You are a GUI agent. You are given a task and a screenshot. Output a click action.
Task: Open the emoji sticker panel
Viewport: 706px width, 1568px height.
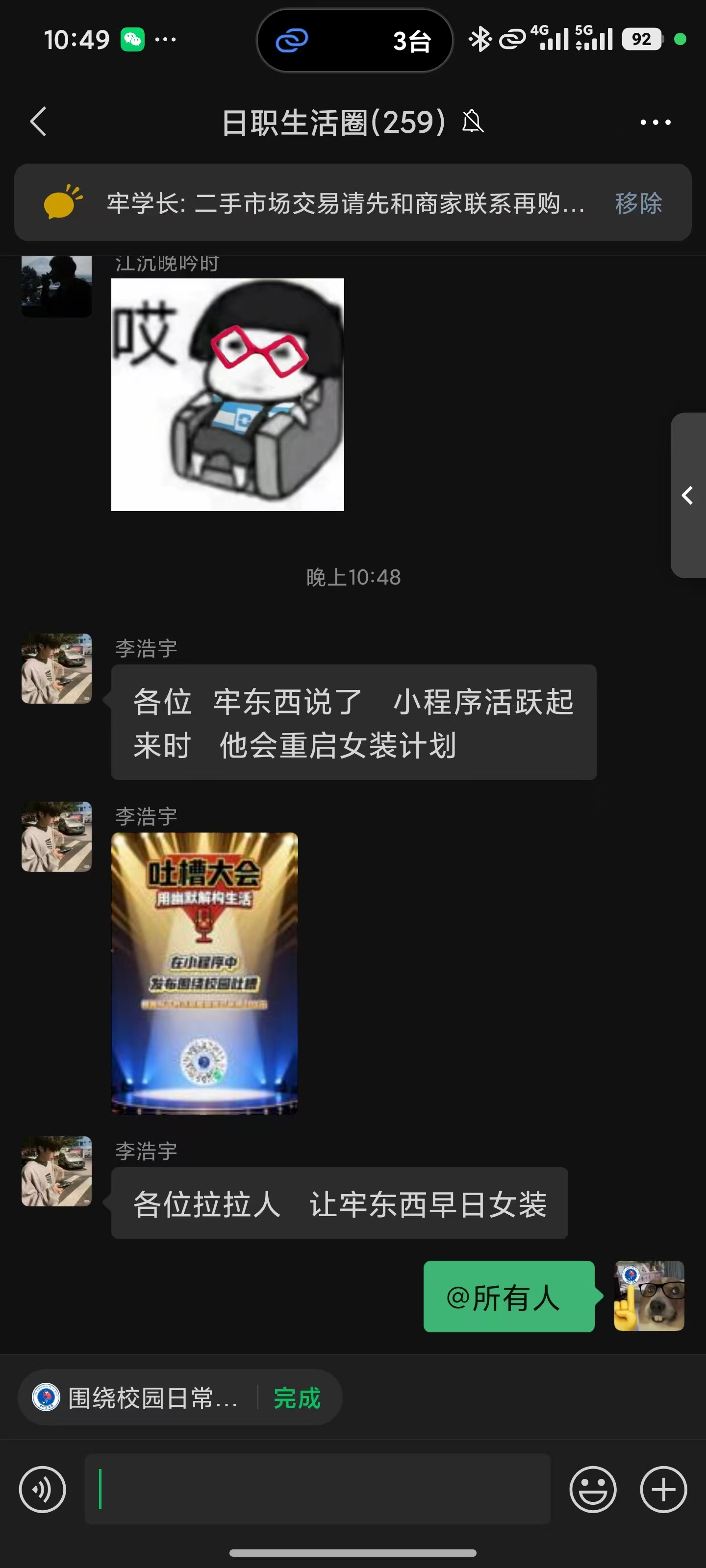click(592, 1489)
